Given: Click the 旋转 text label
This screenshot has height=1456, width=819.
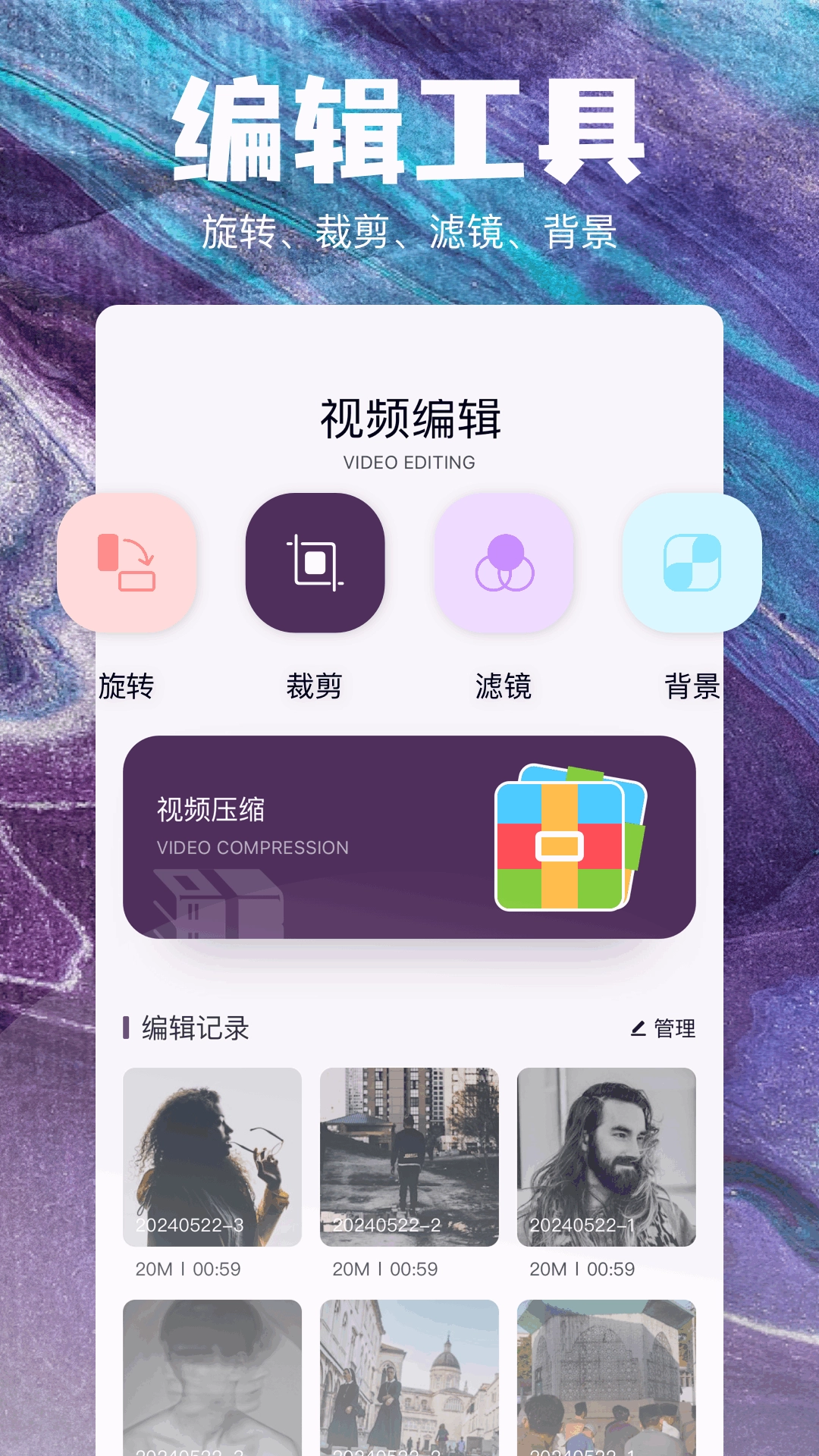Looking at the screenshot, I should [127, 686].
